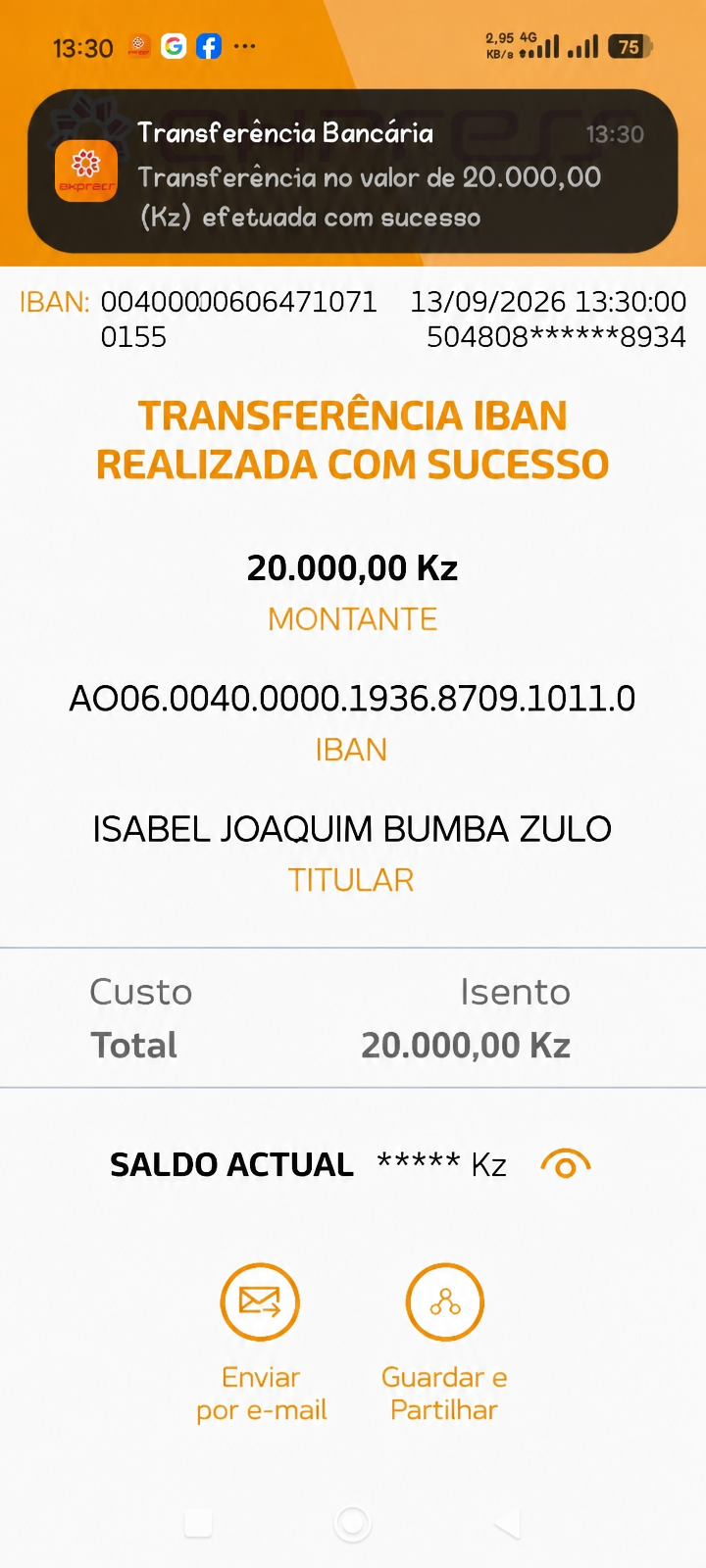Screen dimensions: 706x1568
Task: Return to the home screen
Action: (353, 1523)
